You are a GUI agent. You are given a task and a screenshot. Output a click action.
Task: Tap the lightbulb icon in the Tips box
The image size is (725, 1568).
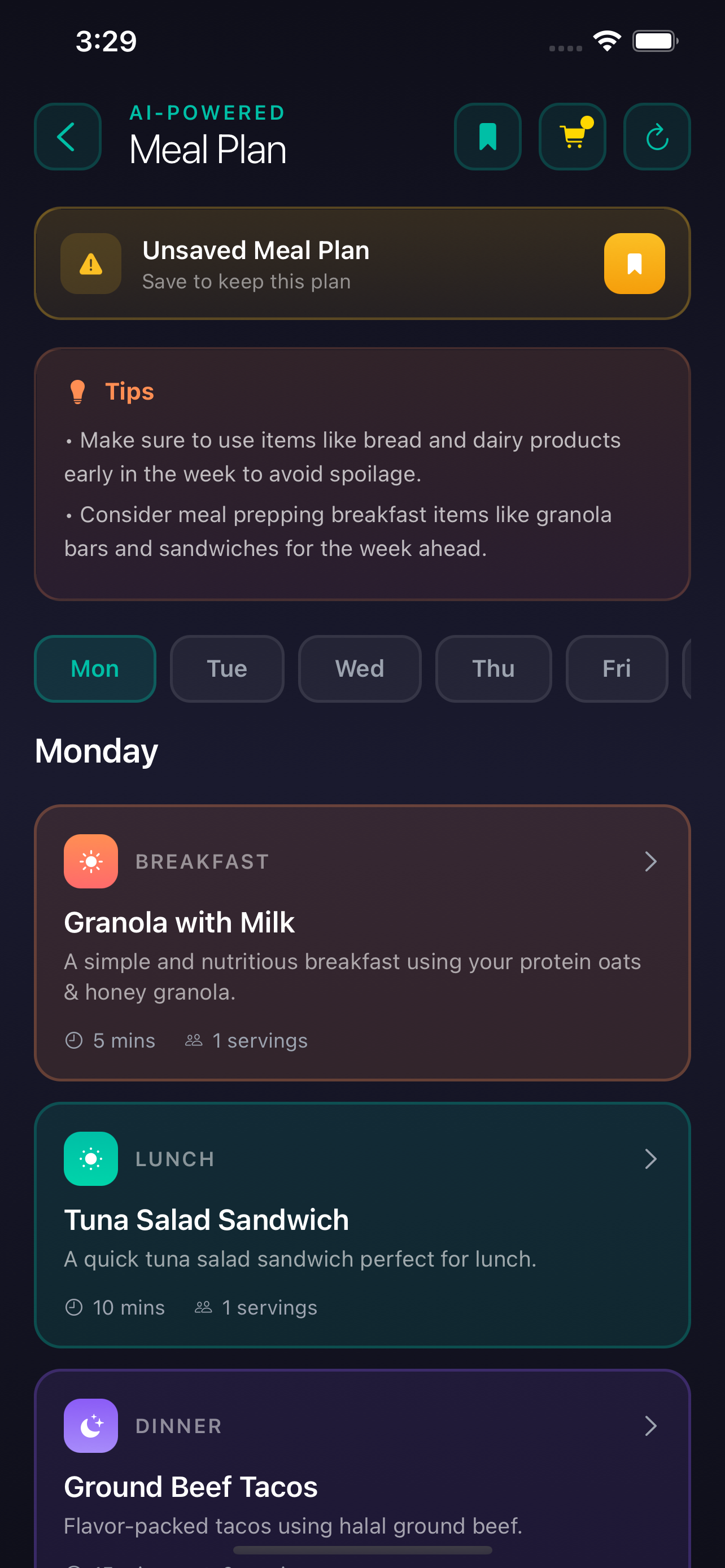tap(78, 391)
